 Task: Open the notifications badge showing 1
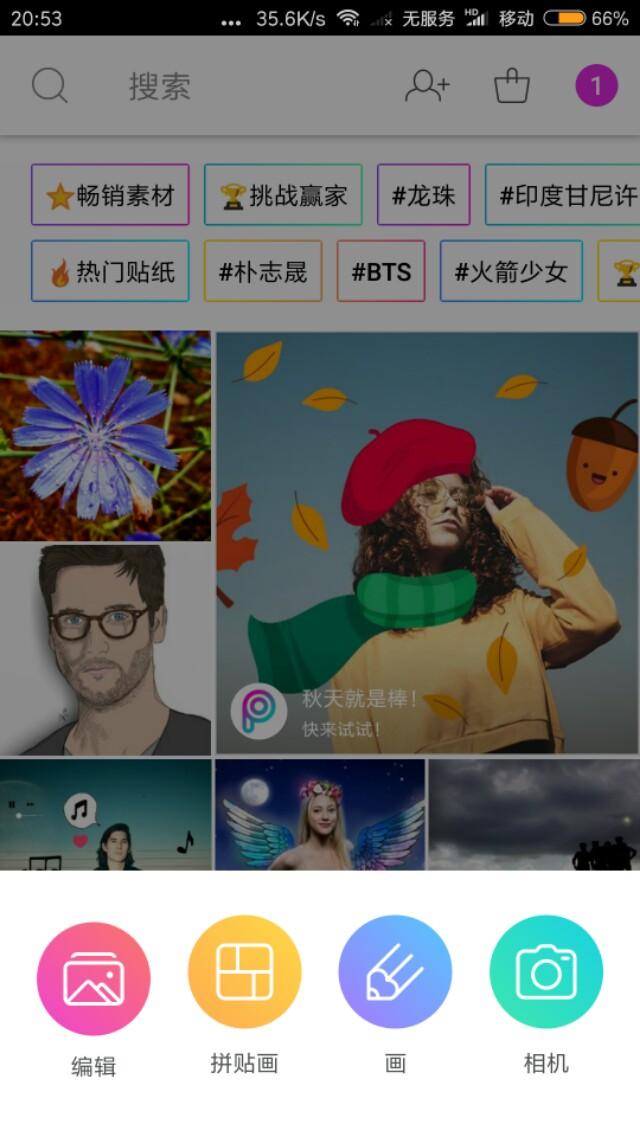(596, 86)
